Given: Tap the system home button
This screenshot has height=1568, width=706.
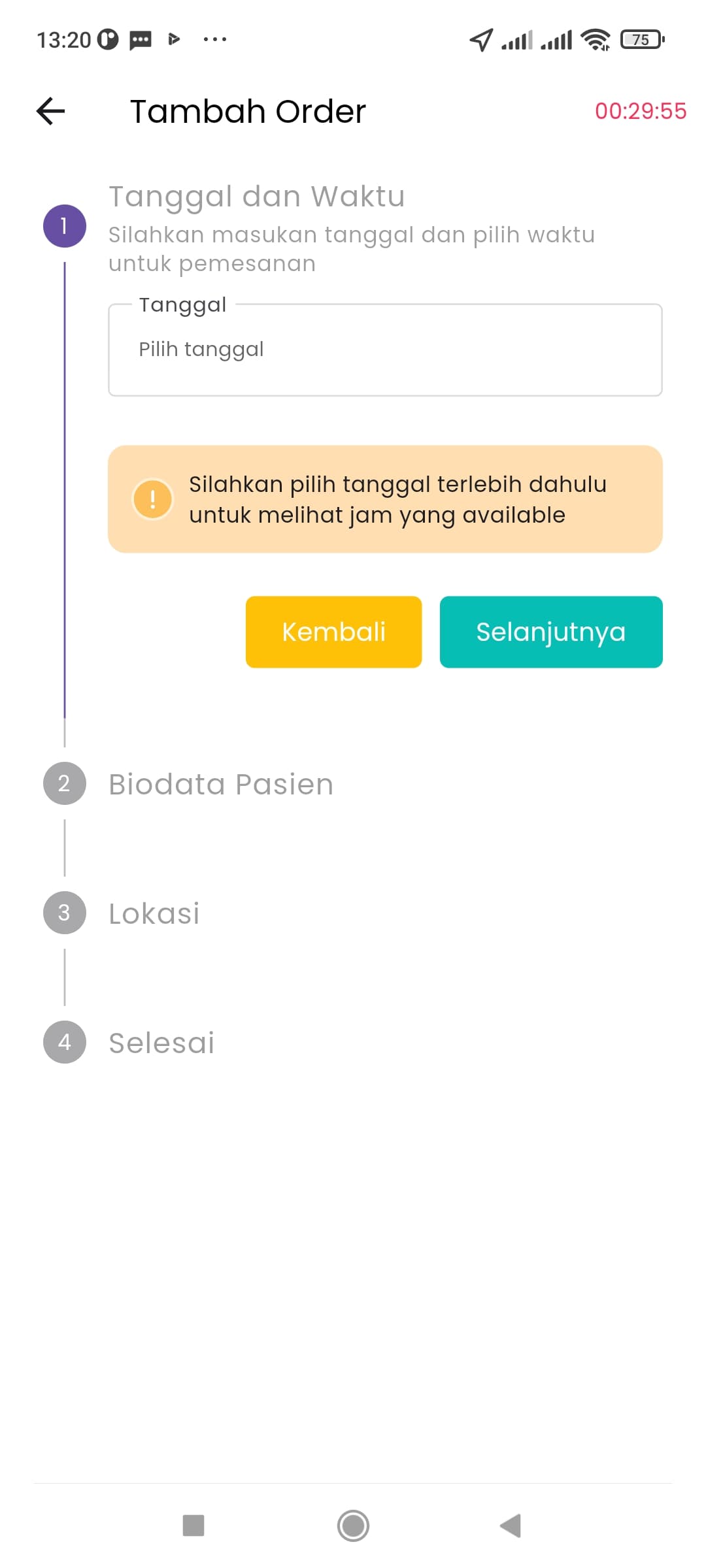Looking at the screenshot, I should pos(353,1526).
